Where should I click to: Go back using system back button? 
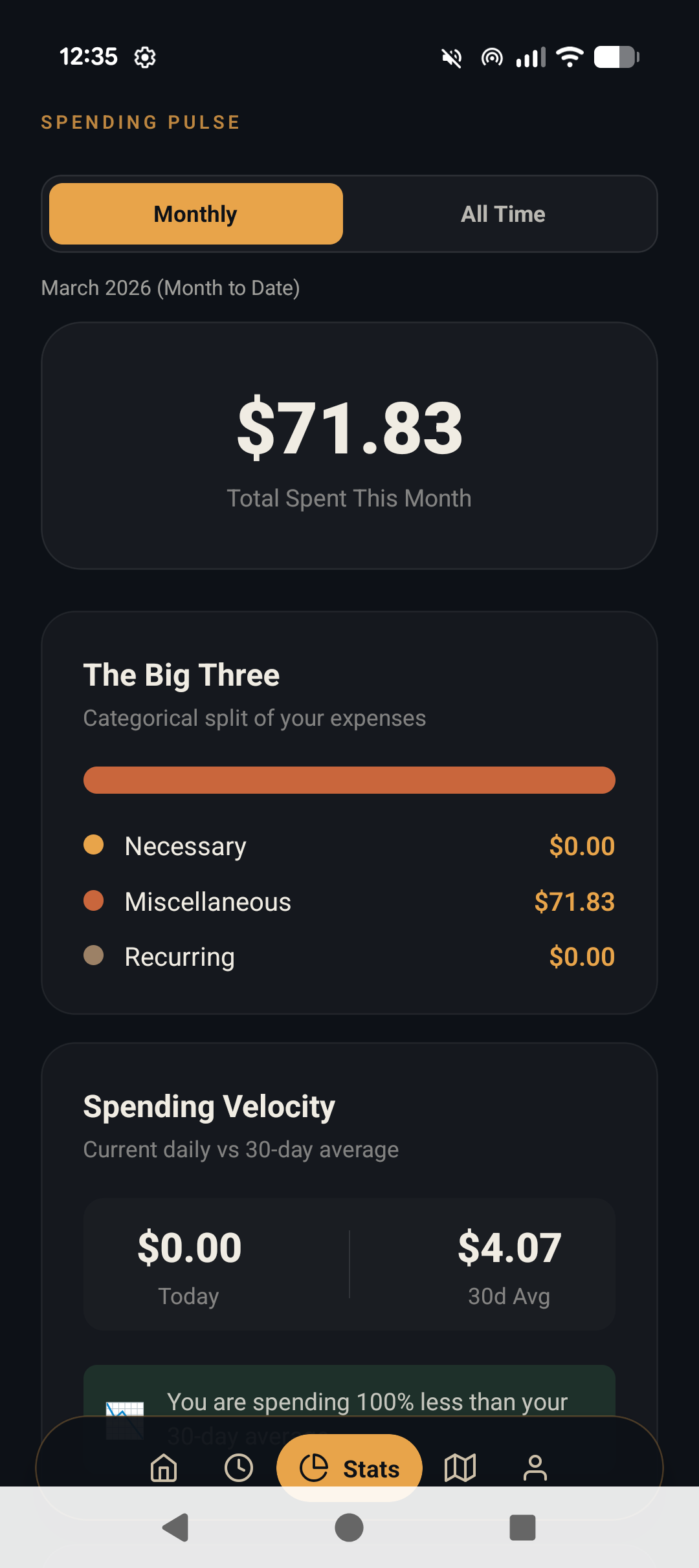coord(175,1528)
